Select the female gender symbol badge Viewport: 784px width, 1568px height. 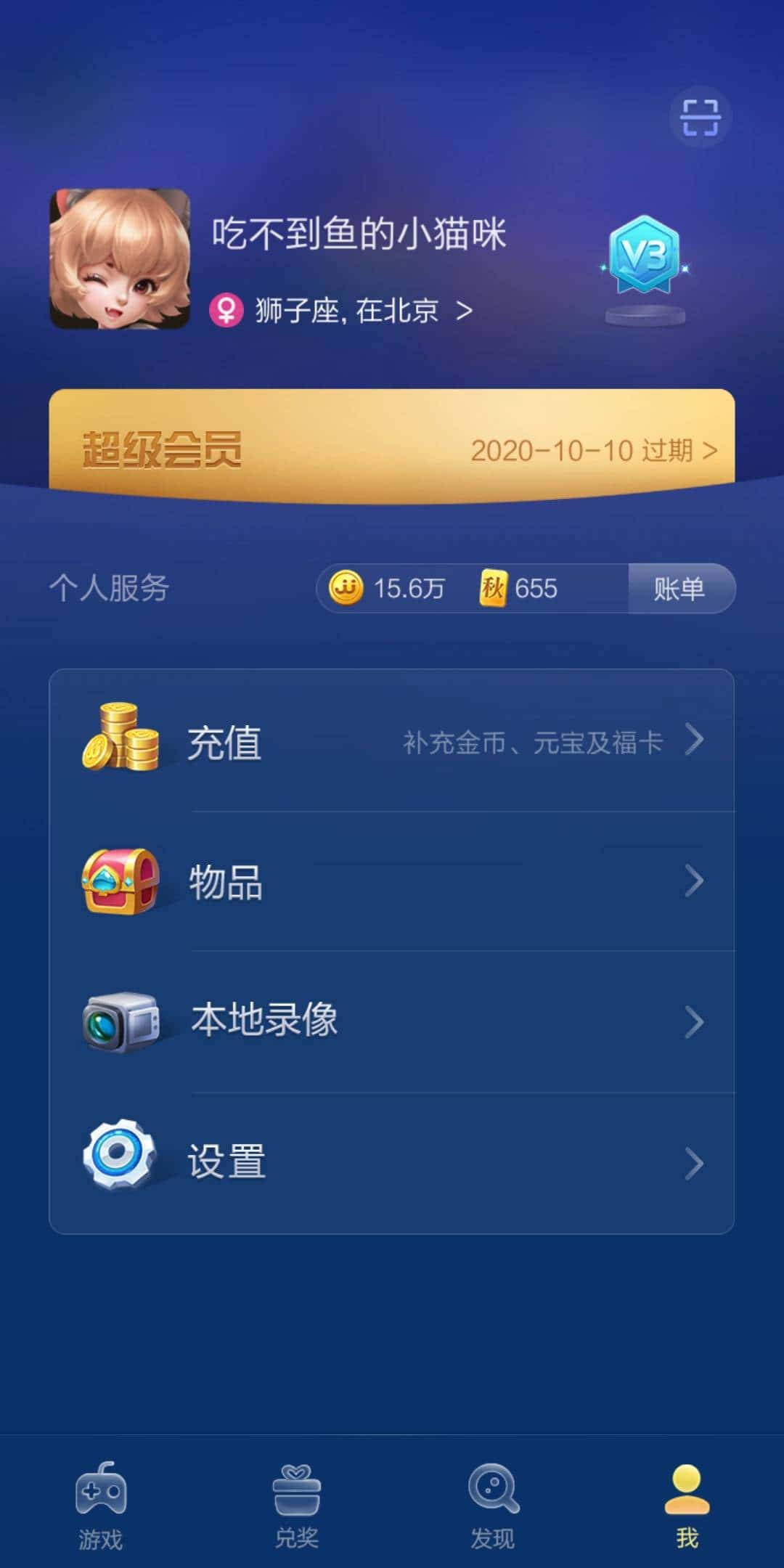(227, 310)
